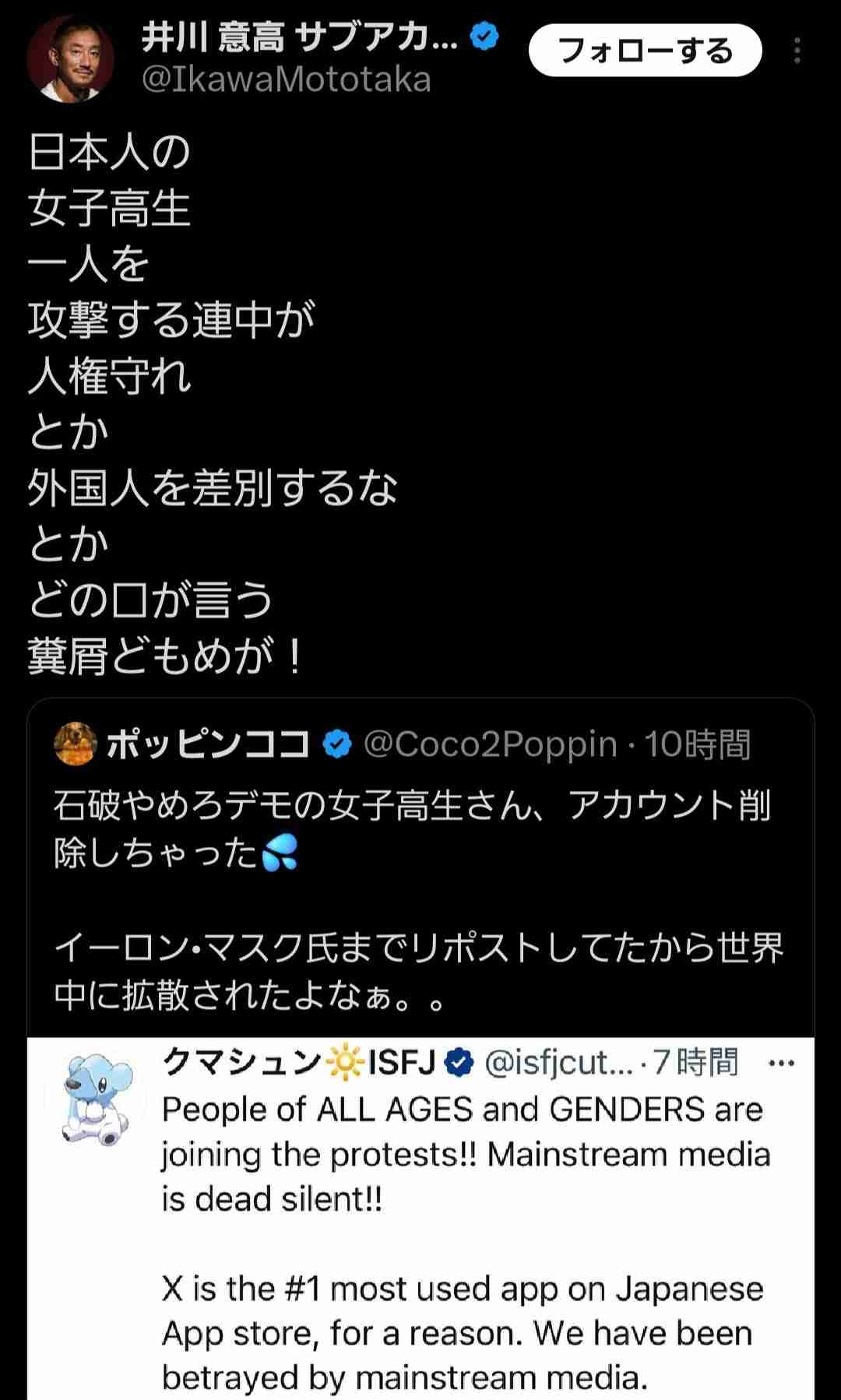Tap the フォローする follow button
The height and width of the screenshot is (1400, 841).
[x=645, y=51]
